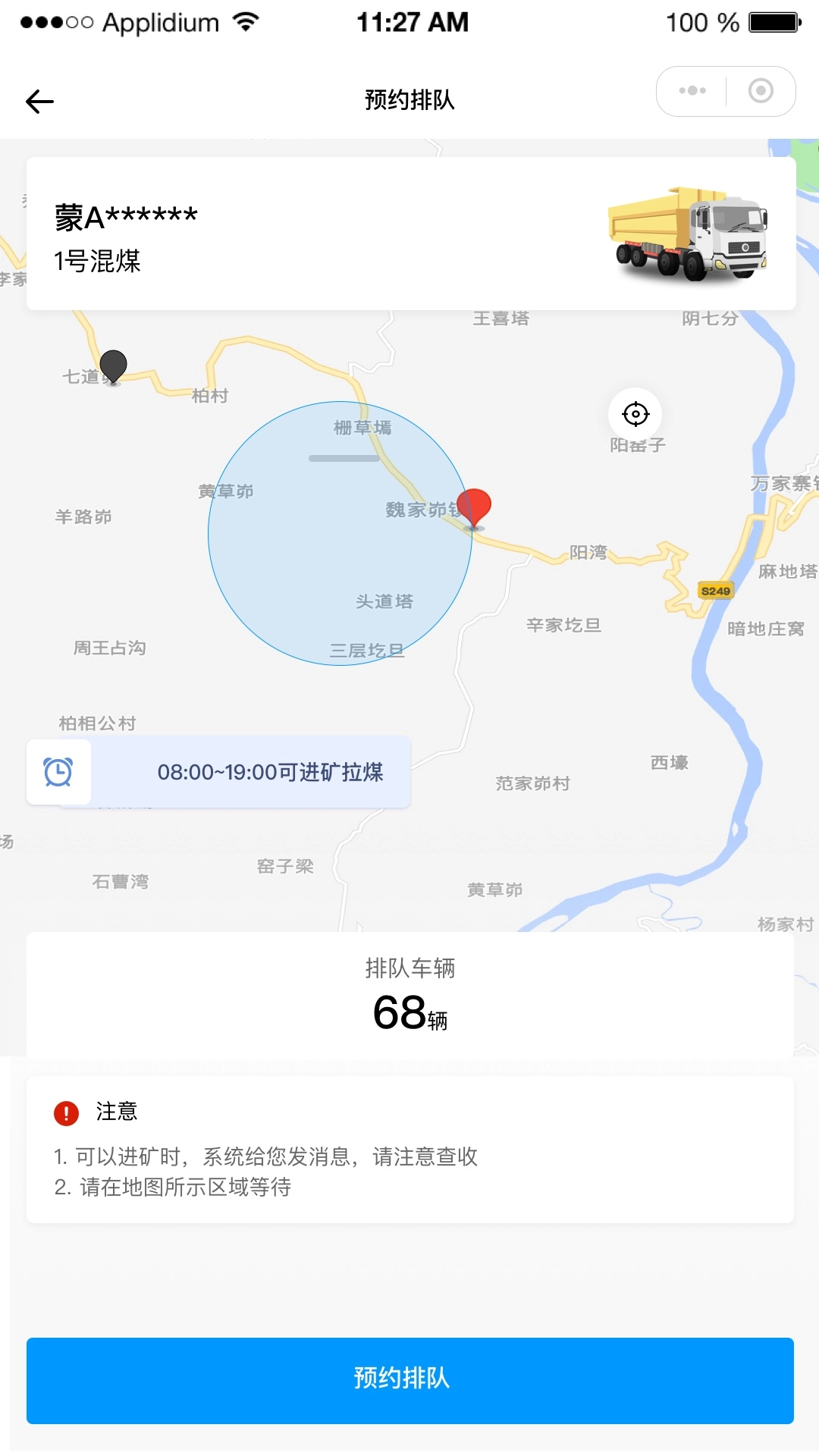Tap the 预约排队 button to join queue
Screen dimensions: 819x1456
coord(409,1379)
